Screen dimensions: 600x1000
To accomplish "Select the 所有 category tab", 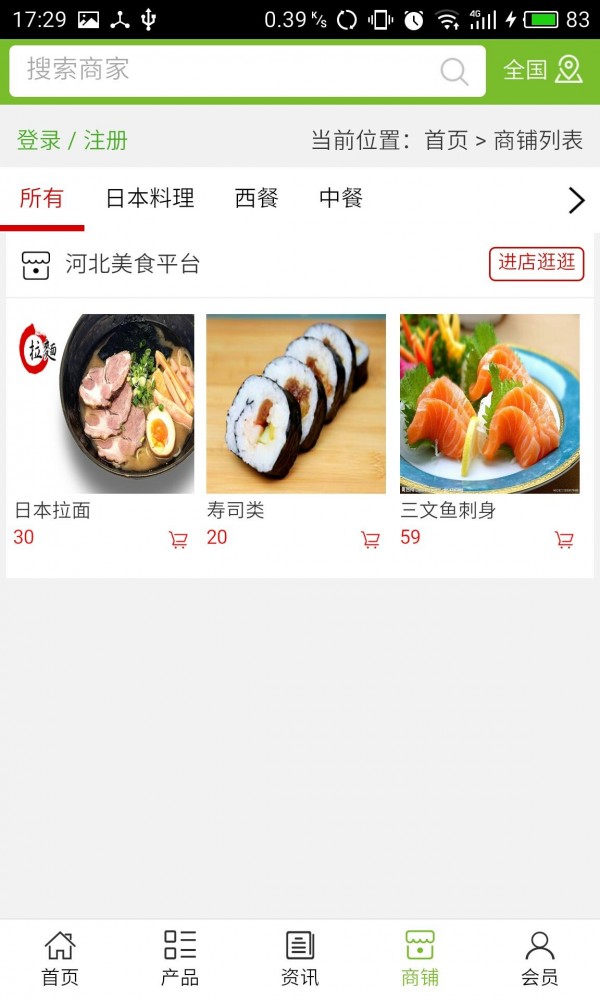I will coord(42,198).
